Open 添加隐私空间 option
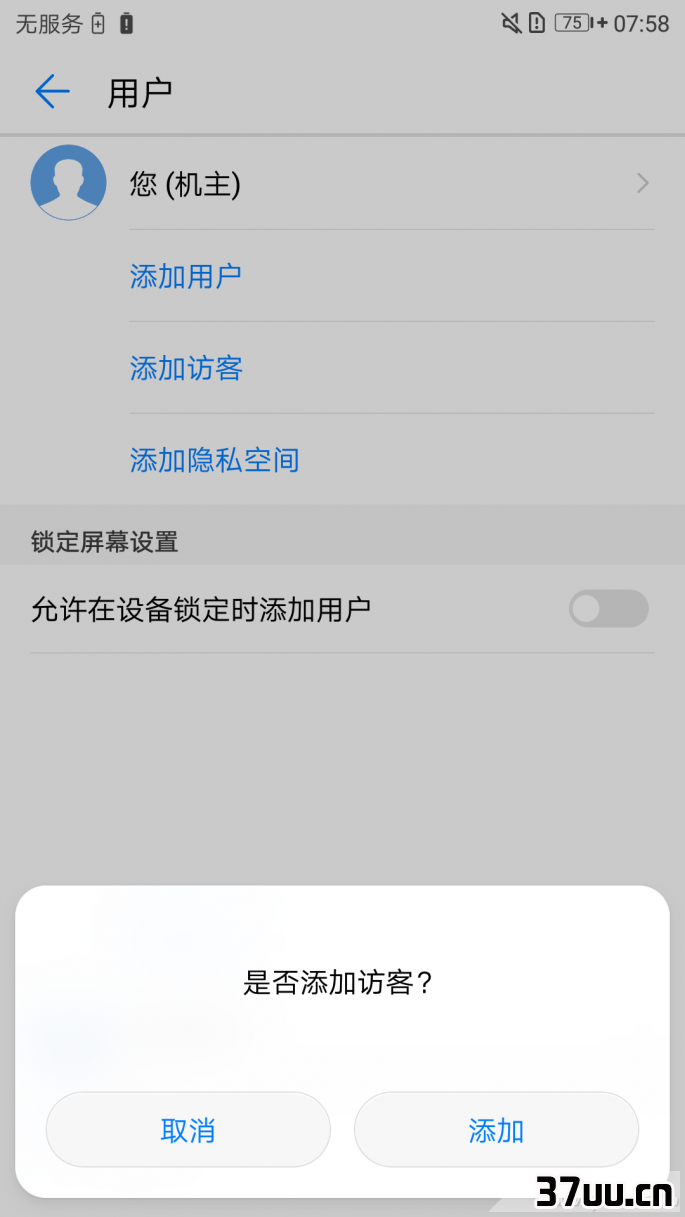 [215, 460]
